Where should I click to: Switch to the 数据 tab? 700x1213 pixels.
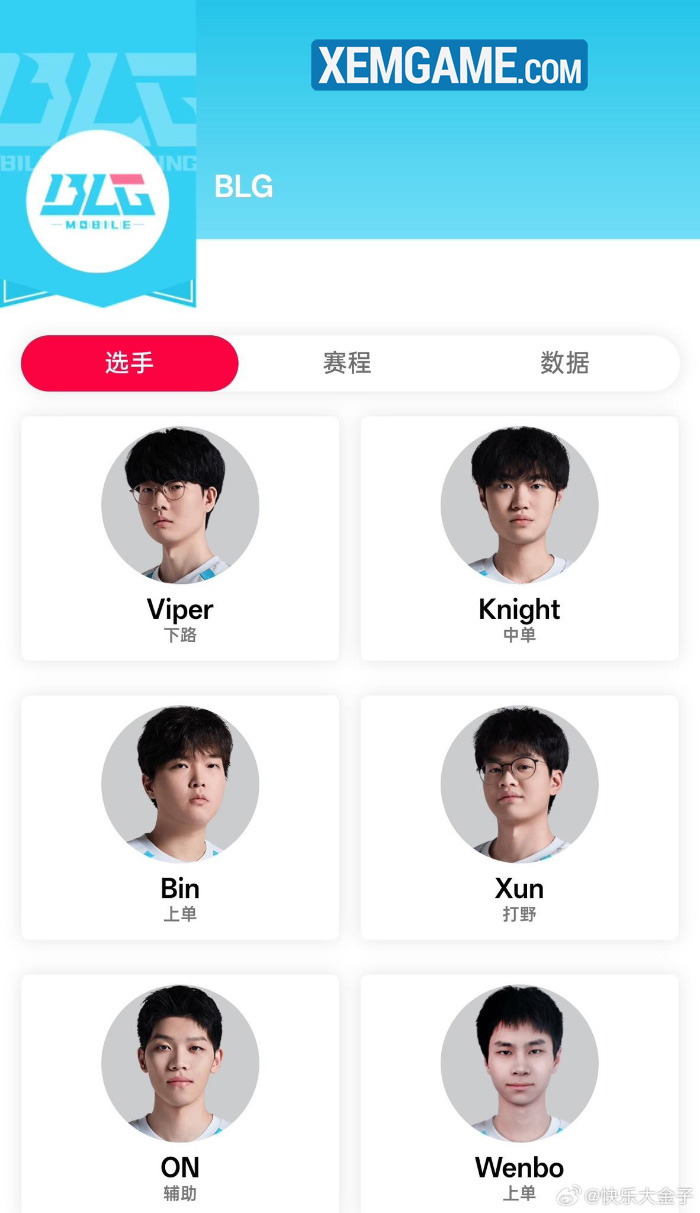[565, 363]
